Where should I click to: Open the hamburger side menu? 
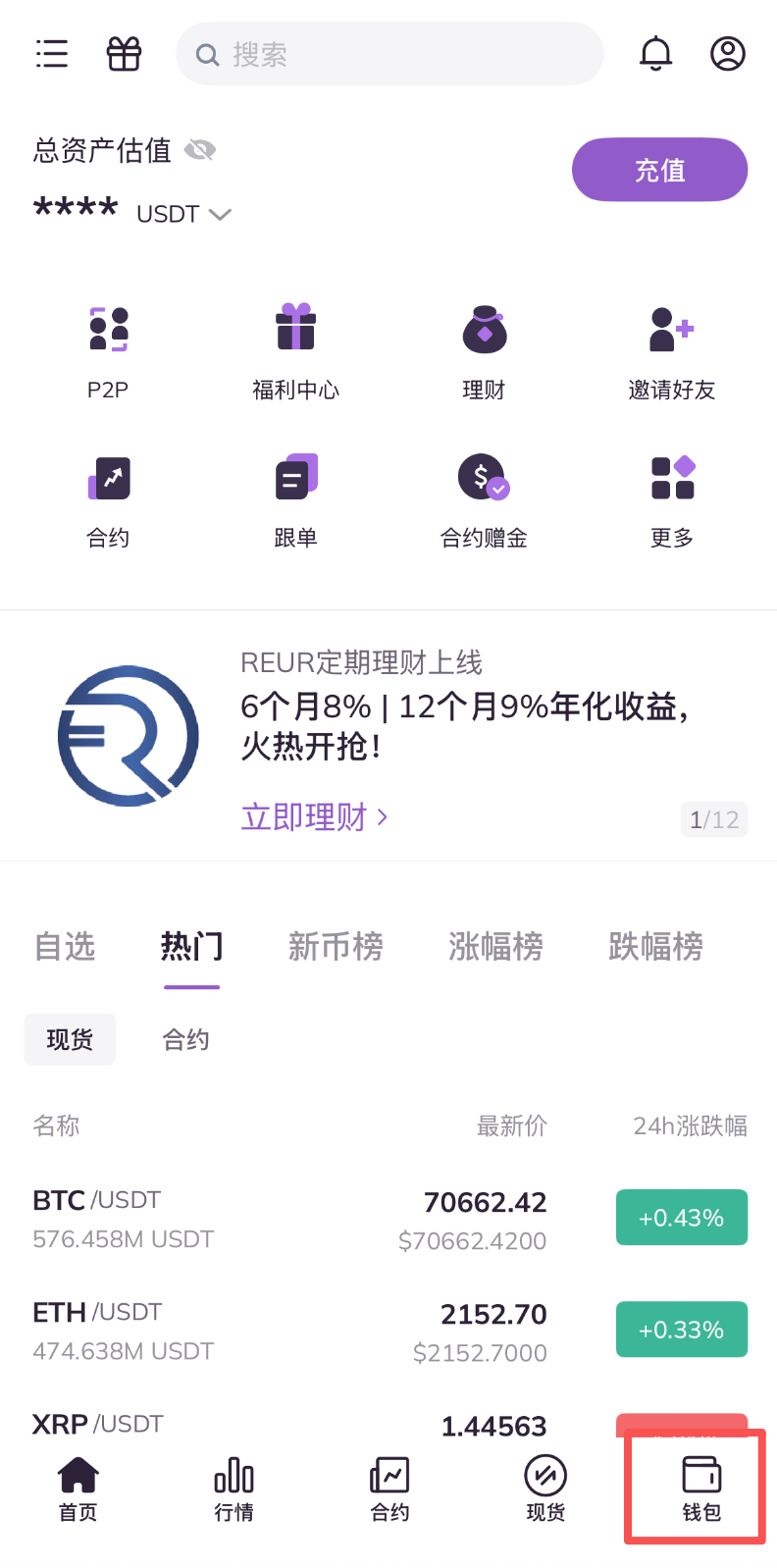coord(52,54)
